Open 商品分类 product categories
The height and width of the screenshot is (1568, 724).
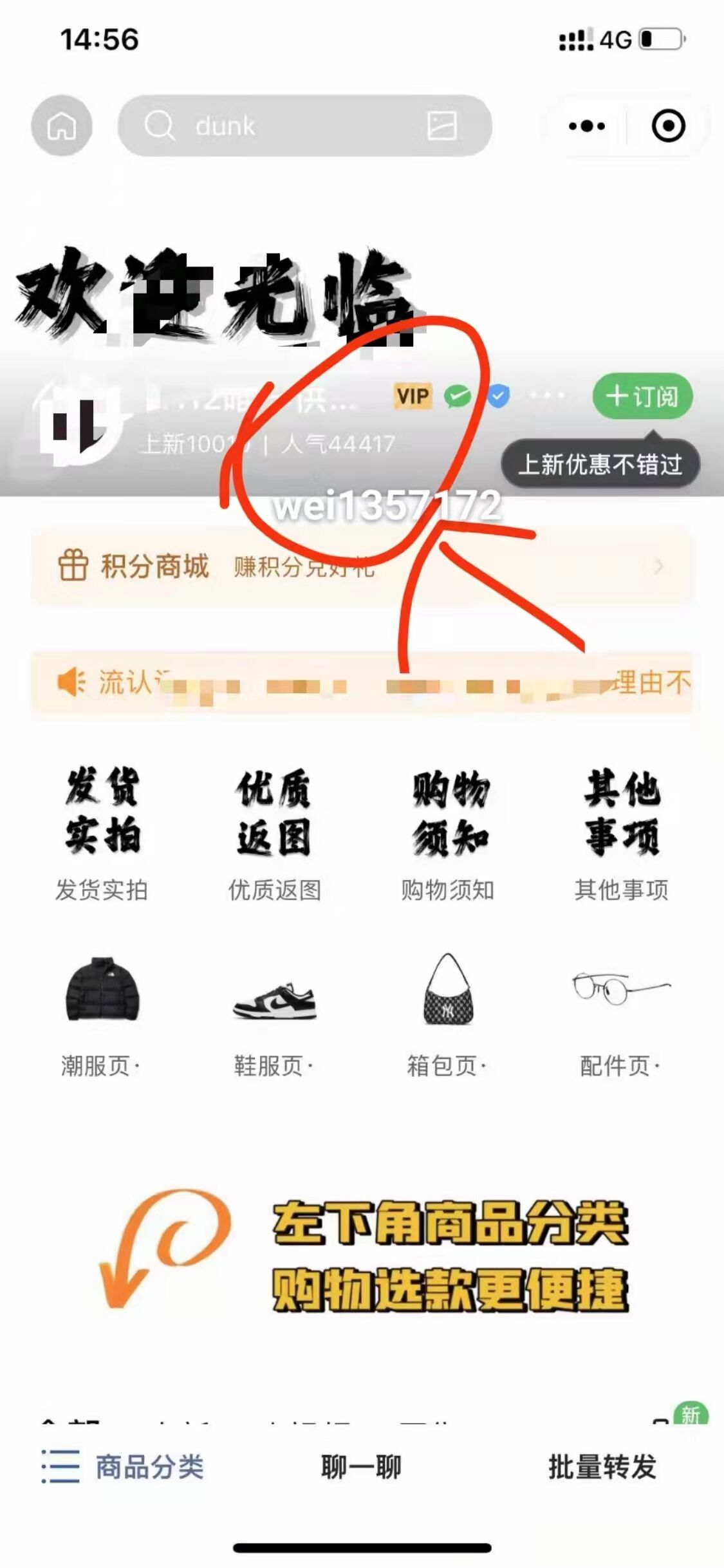tap(124, 1468)
